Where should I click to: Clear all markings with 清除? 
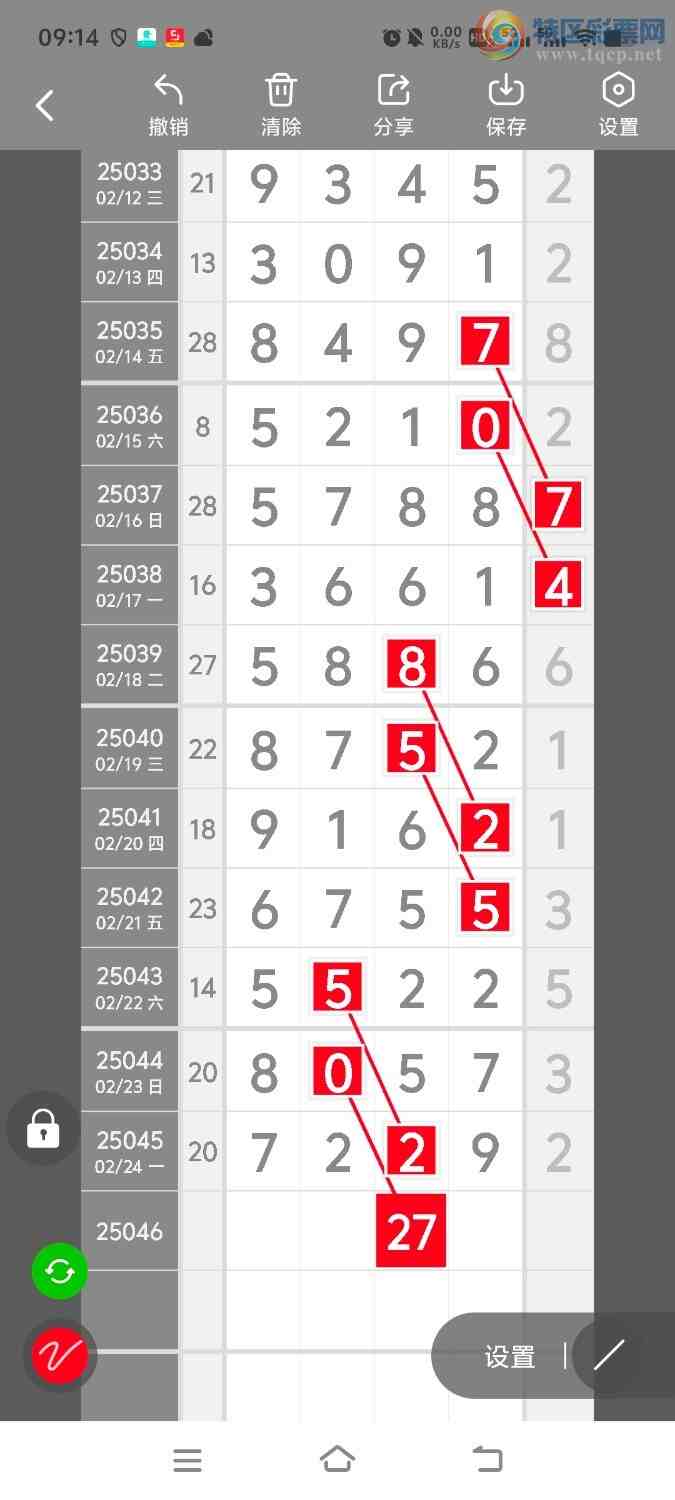pos(281,105)
